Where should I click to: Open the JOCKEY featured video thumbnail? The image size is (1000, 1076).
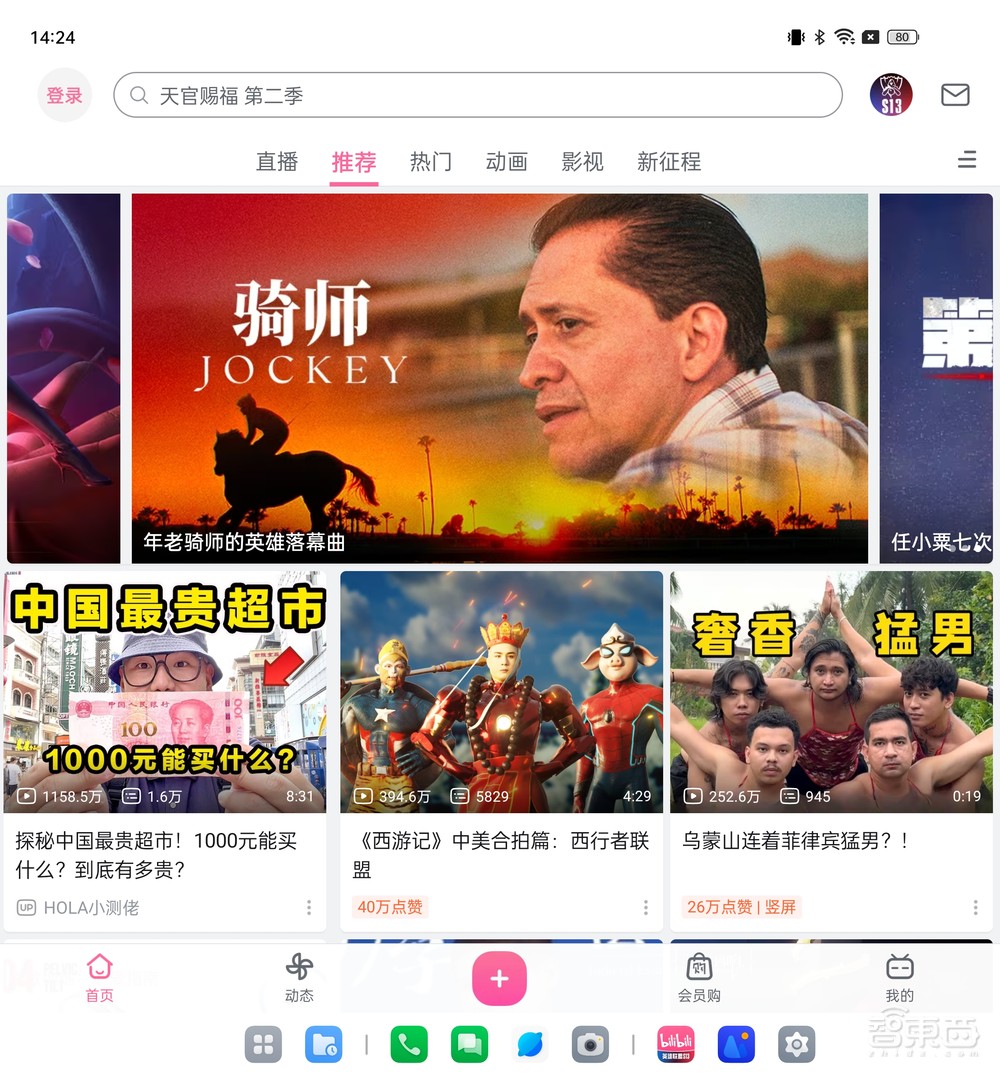point(498,377)
